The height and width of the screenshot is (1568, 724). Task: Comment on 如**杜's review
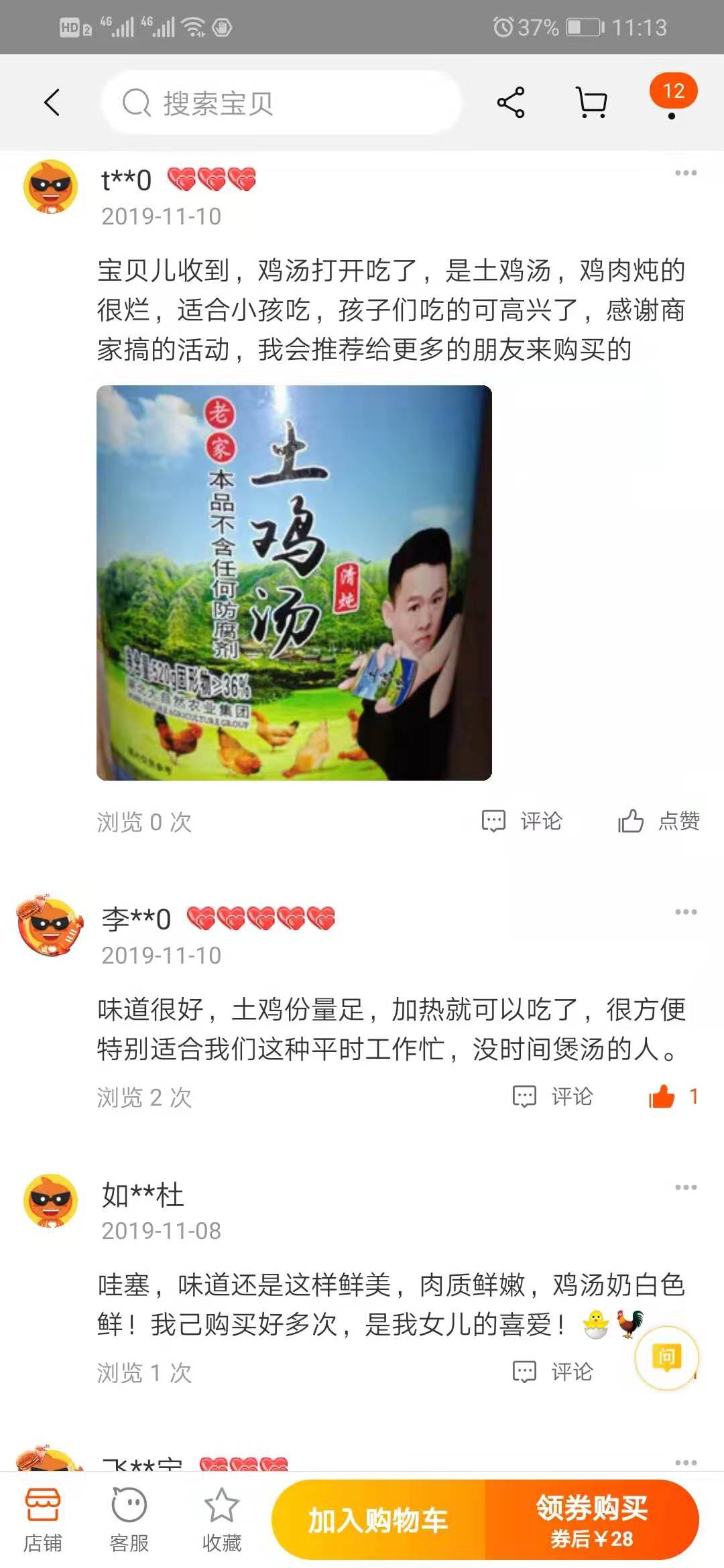[x=552, y=1372]
